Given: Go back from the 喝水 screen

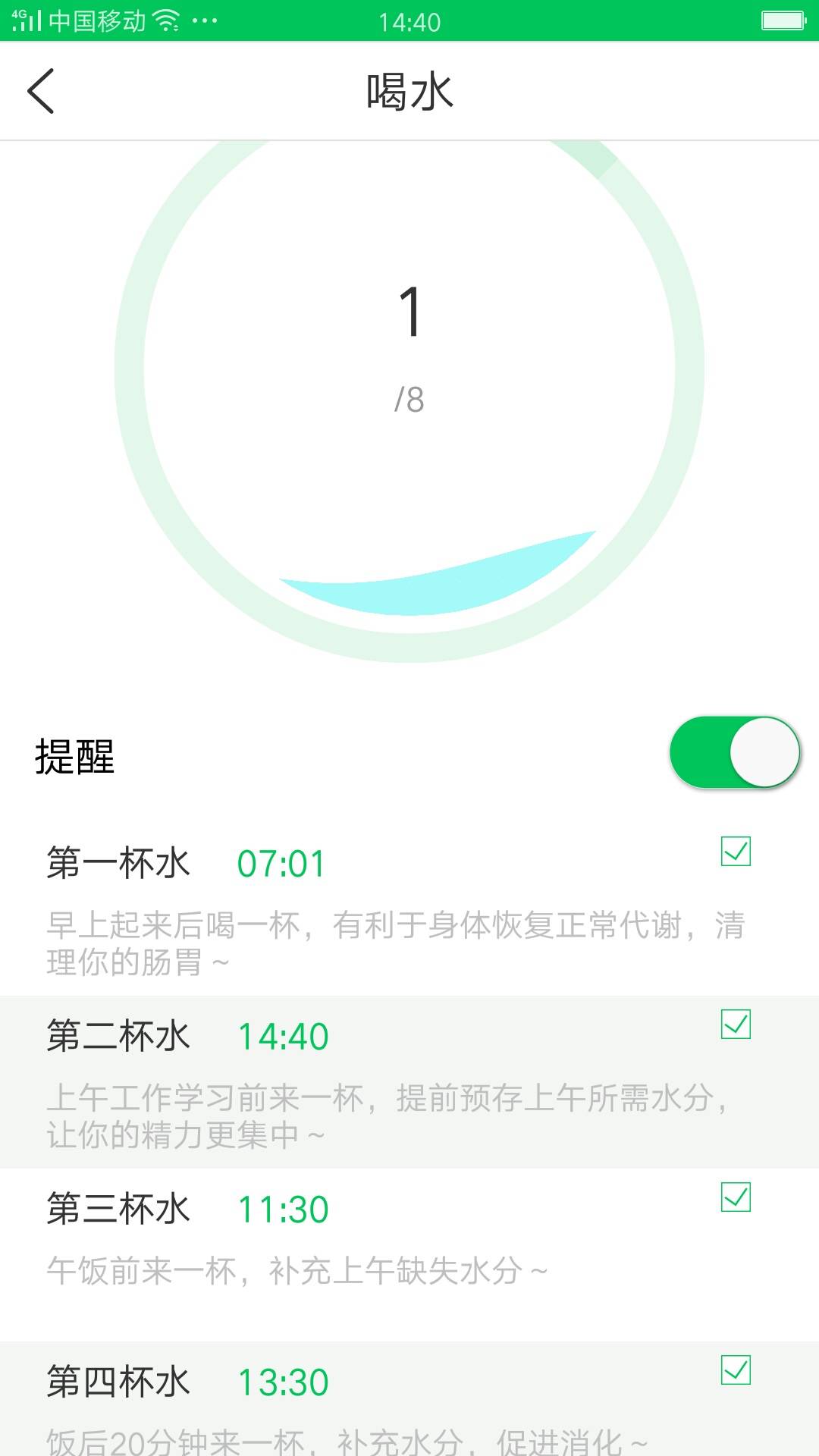Looking at the screenshot, I should 41,91.
